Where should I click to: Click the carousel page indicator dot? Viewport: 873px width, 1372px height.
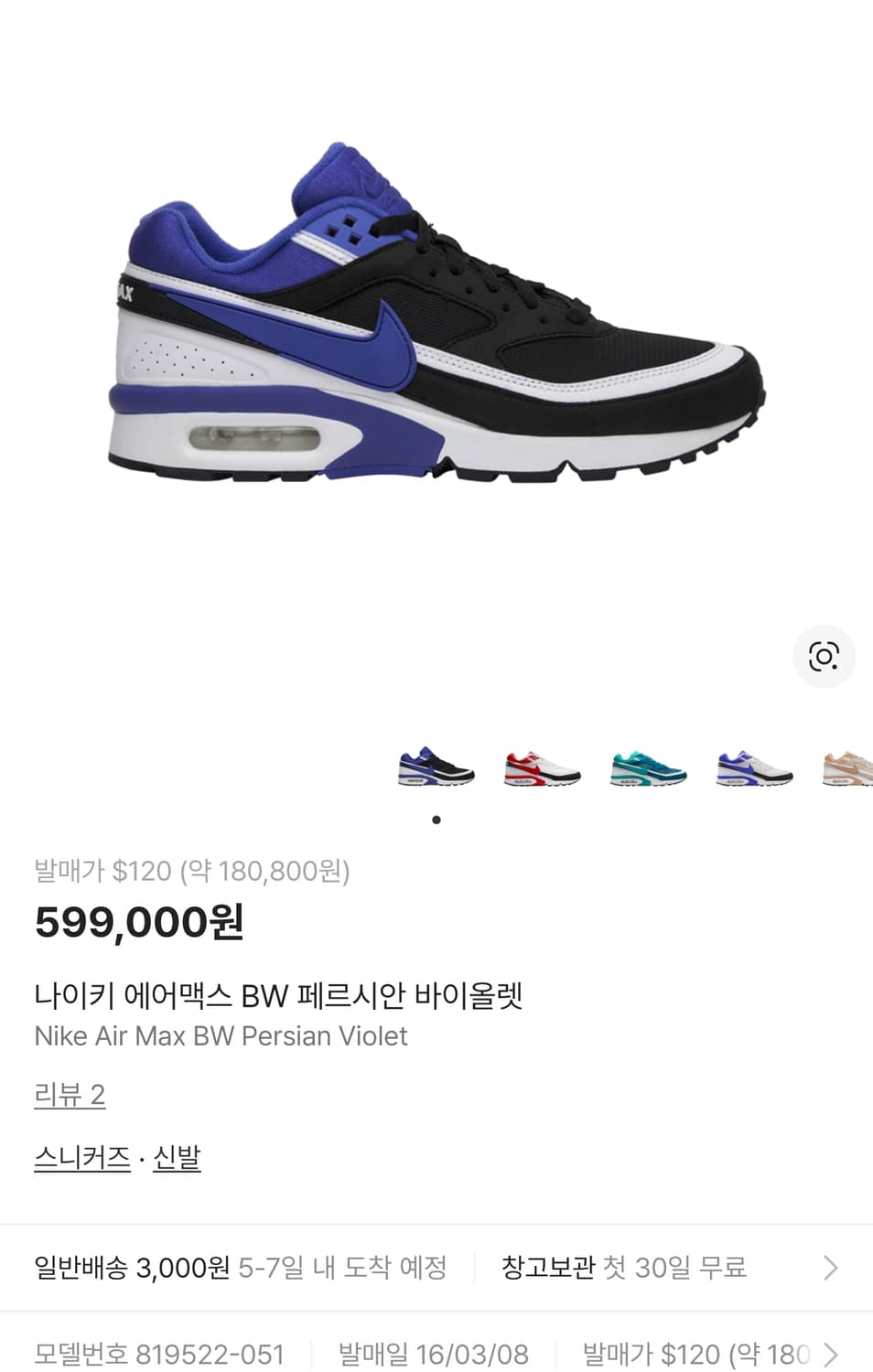[x=436, y=820]
